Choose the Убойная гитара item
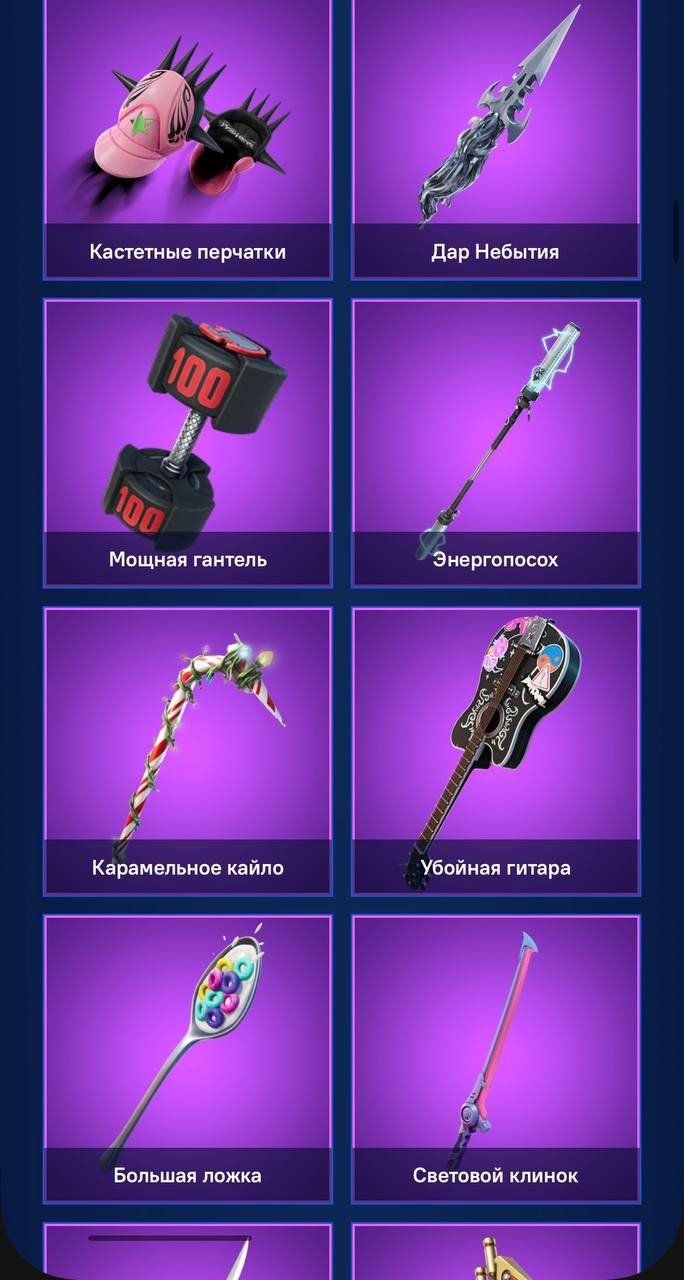This screenshot has height=1280, width=684. coord(496,750)
